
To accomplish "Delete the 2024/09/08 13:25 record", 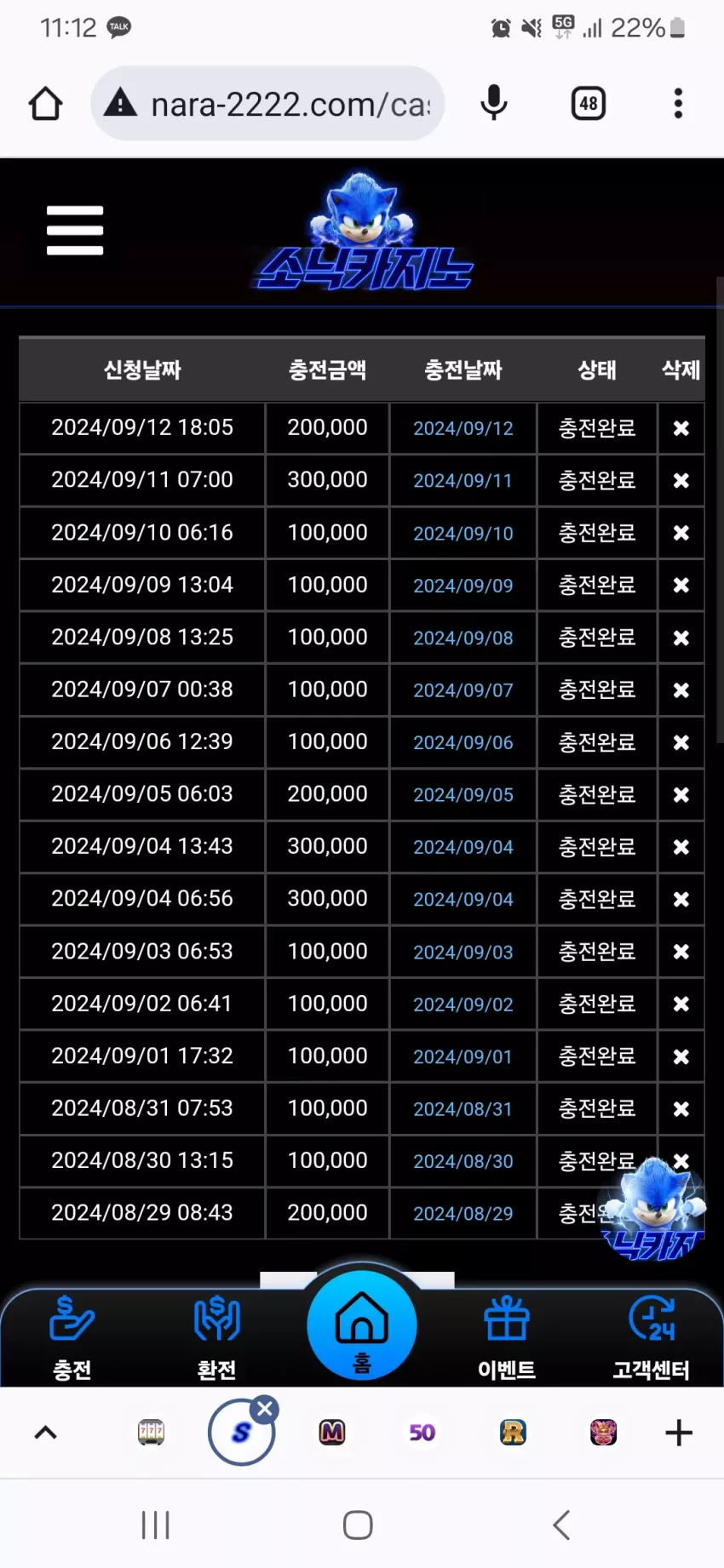I will pyautogui.click(x=681, y=638).
